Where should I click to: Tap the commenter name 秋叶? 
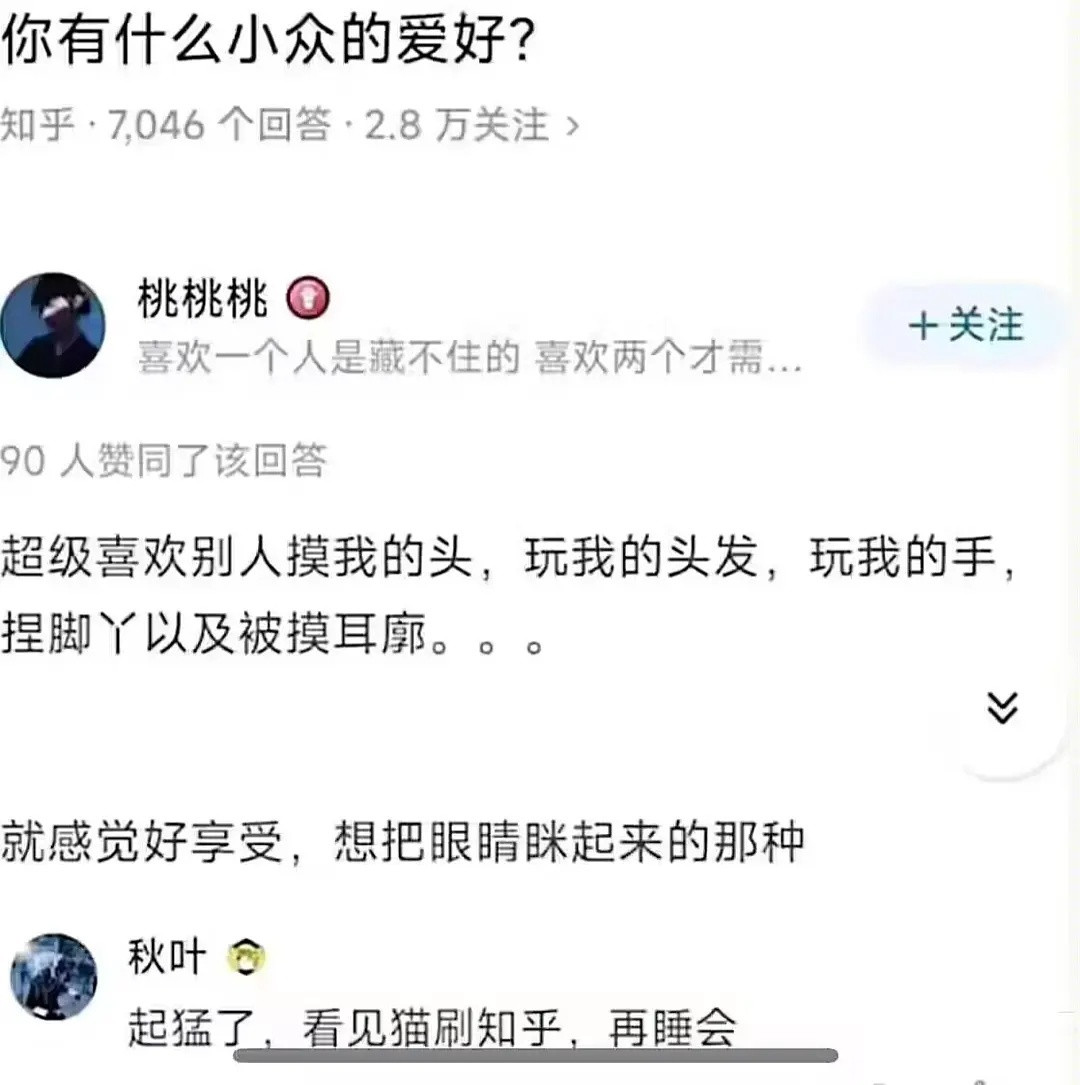pos(167,956)
